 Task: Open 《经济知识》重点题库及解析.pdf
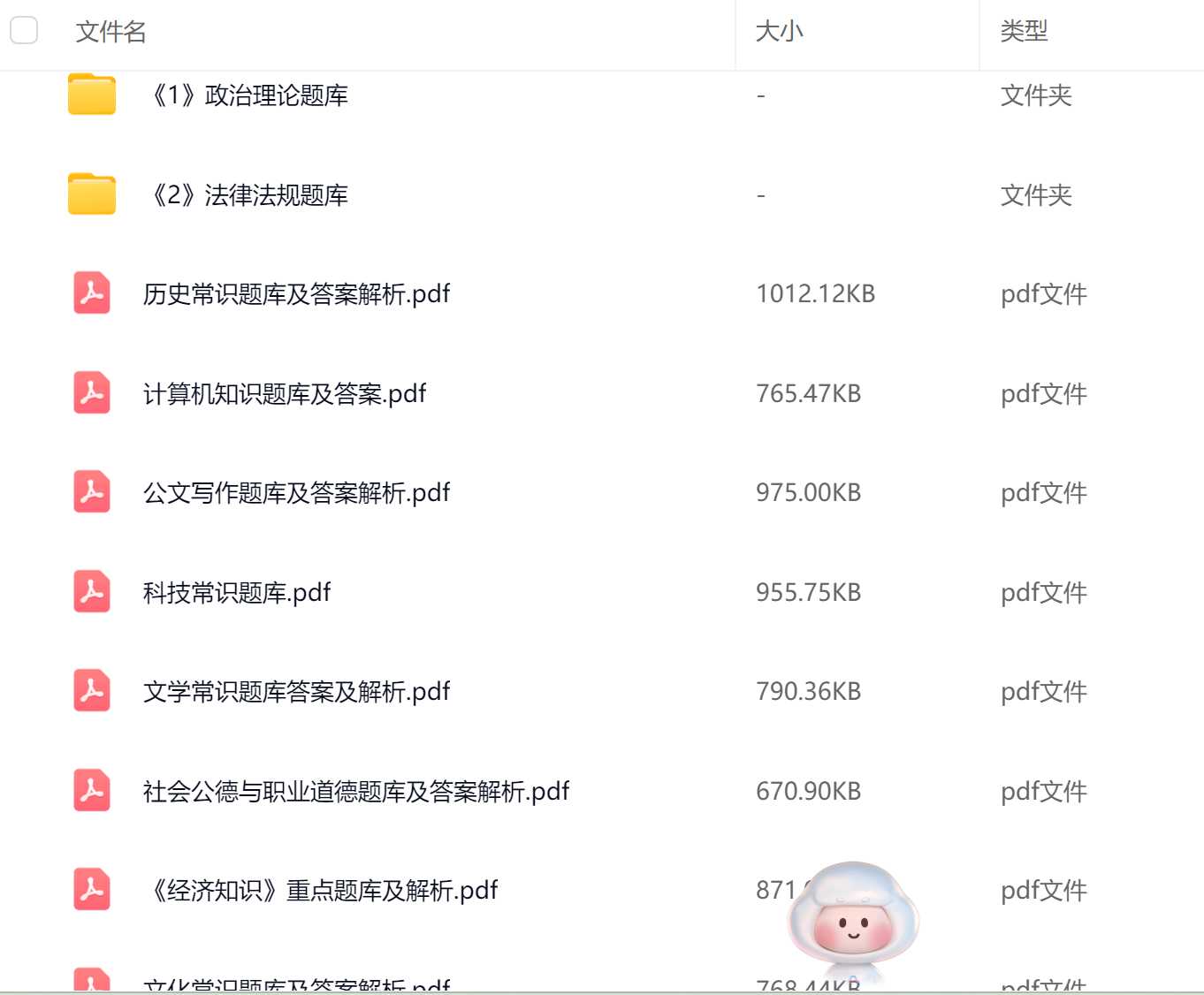322,891
